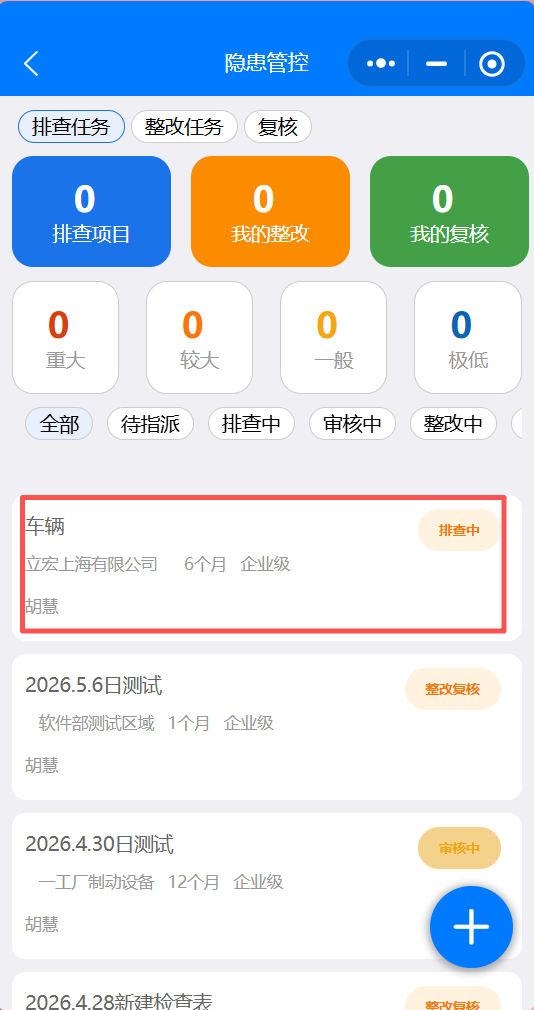Screen dimensions: 534x1010
Task: Filter by 重大 risk level
Action: coord(66,338)
